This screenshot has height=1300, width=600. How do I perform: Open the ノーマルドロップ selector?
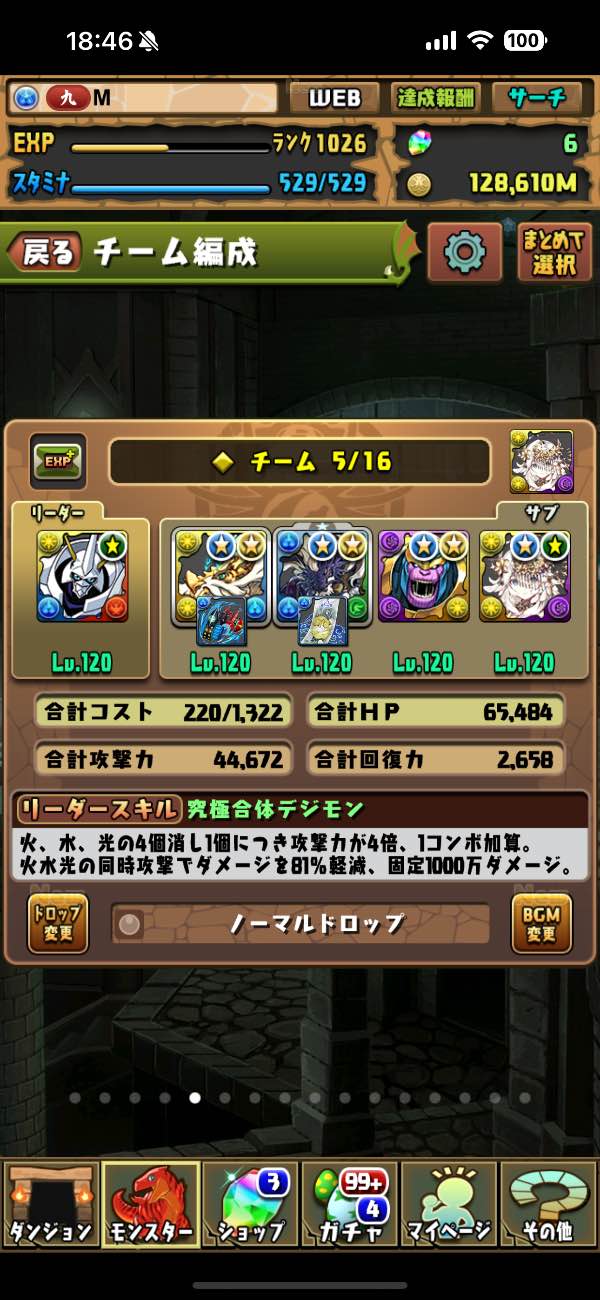(x=300, y=924)
